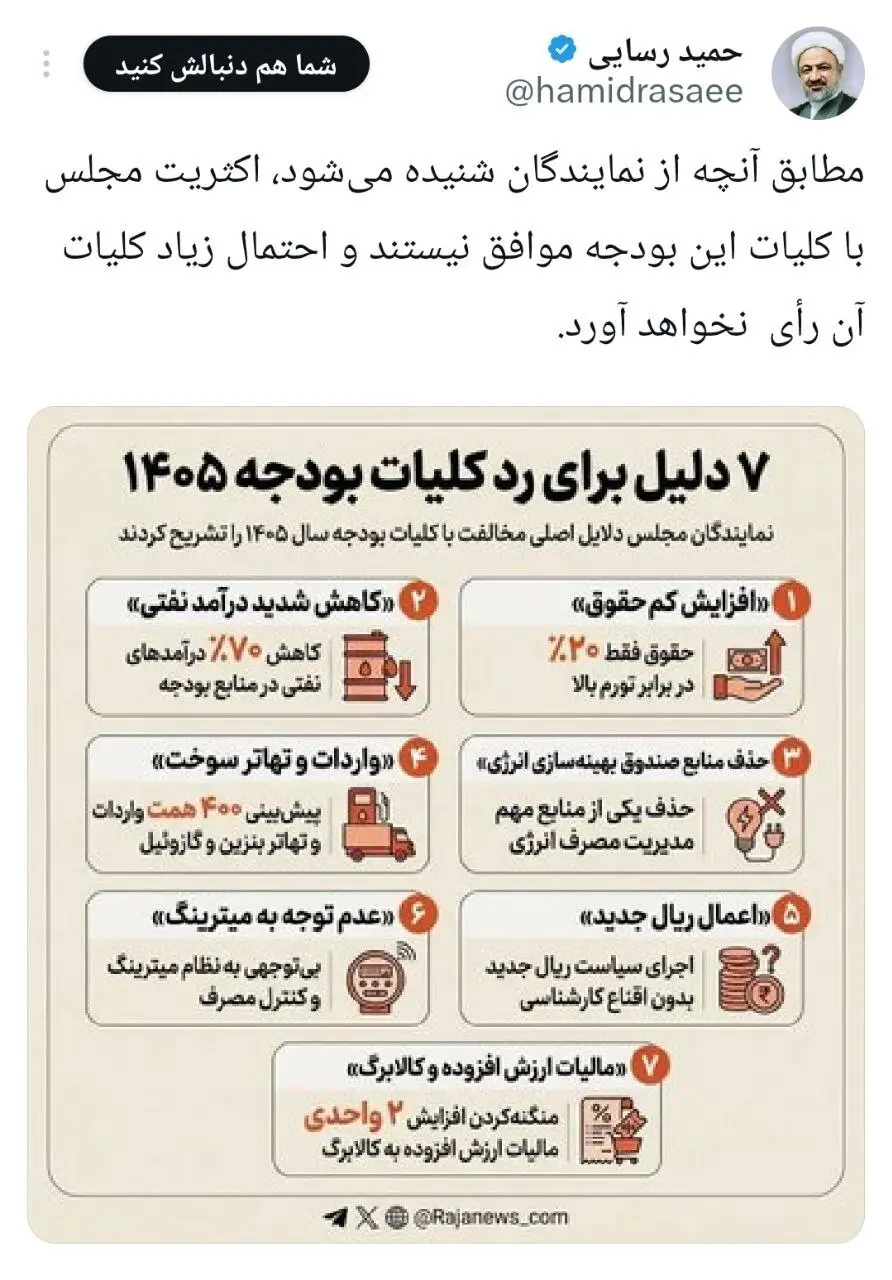Tap the follow button 'شما هم دنبالش کنید'

pos(225,64)
